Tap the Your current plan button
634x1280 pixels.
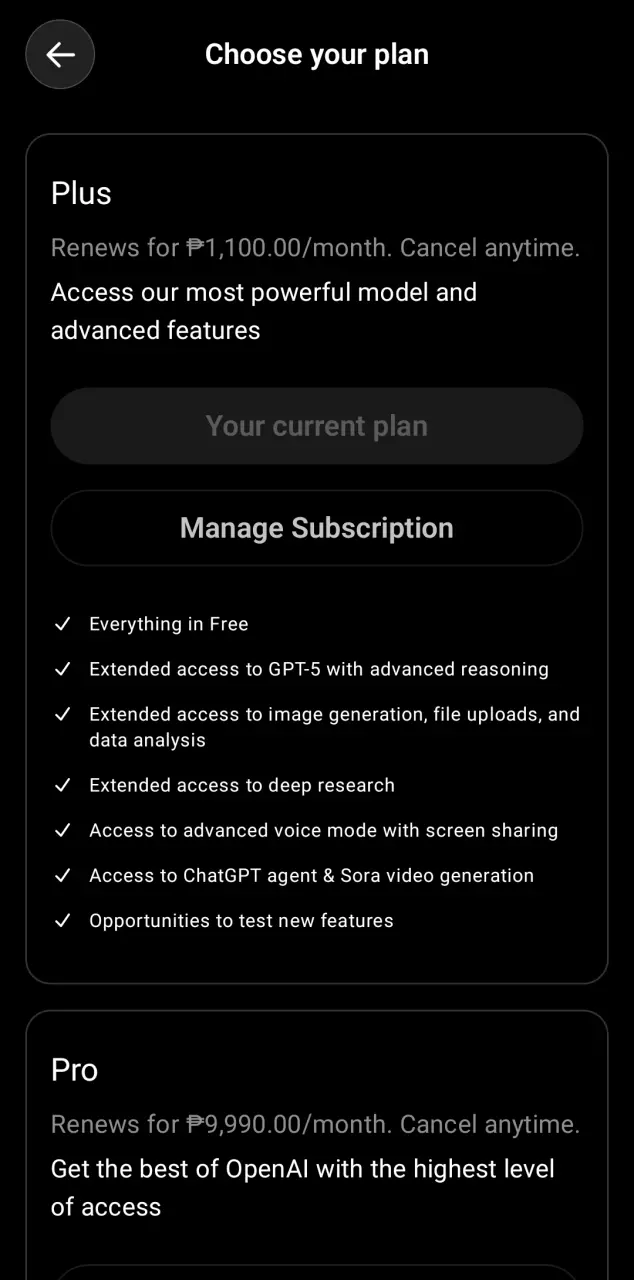point(316,426)
